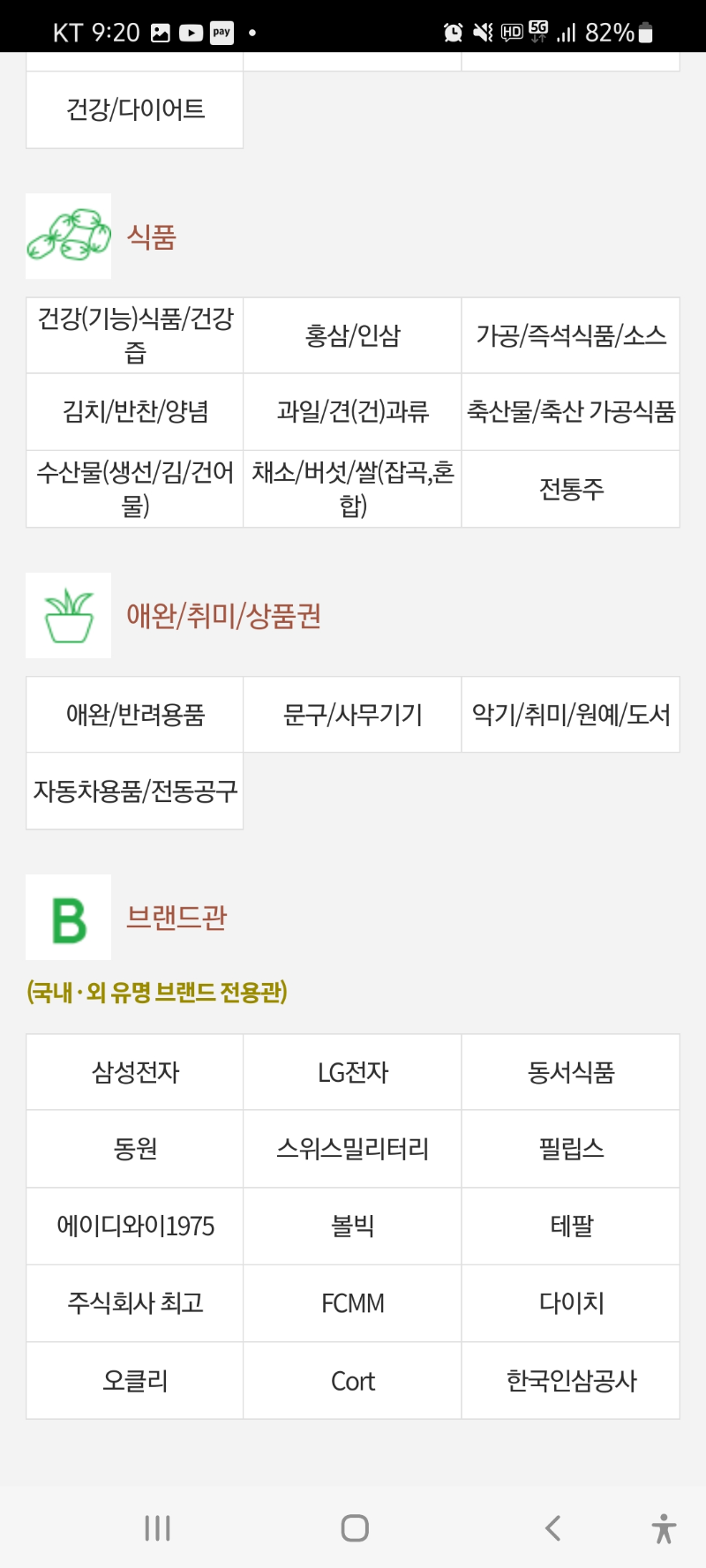Tap the Accessibility shortcut icon

[661, 1527]
